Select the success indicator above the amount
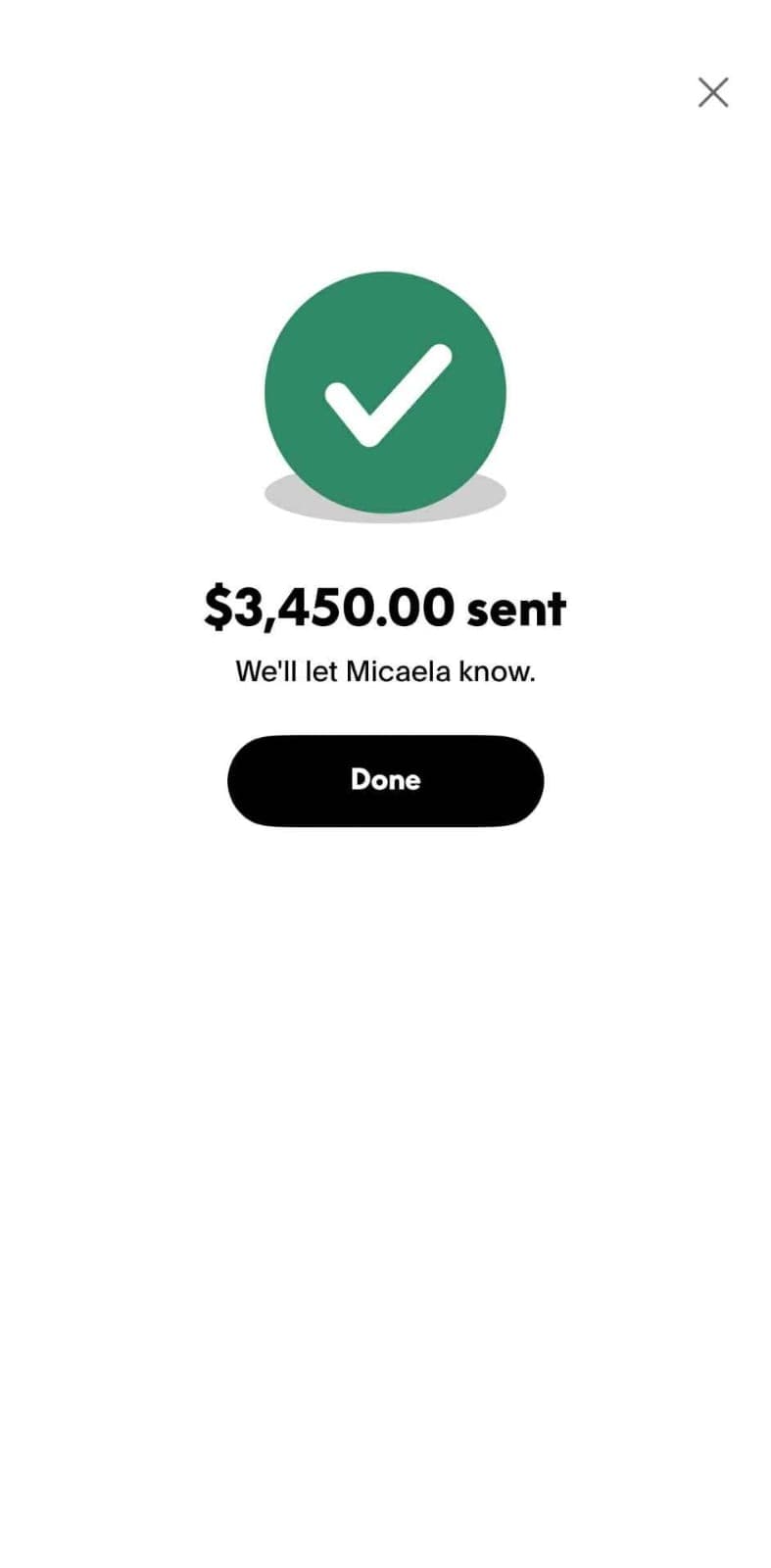The height and width of the screenshot is (1568, 771). tap(385, 391)
